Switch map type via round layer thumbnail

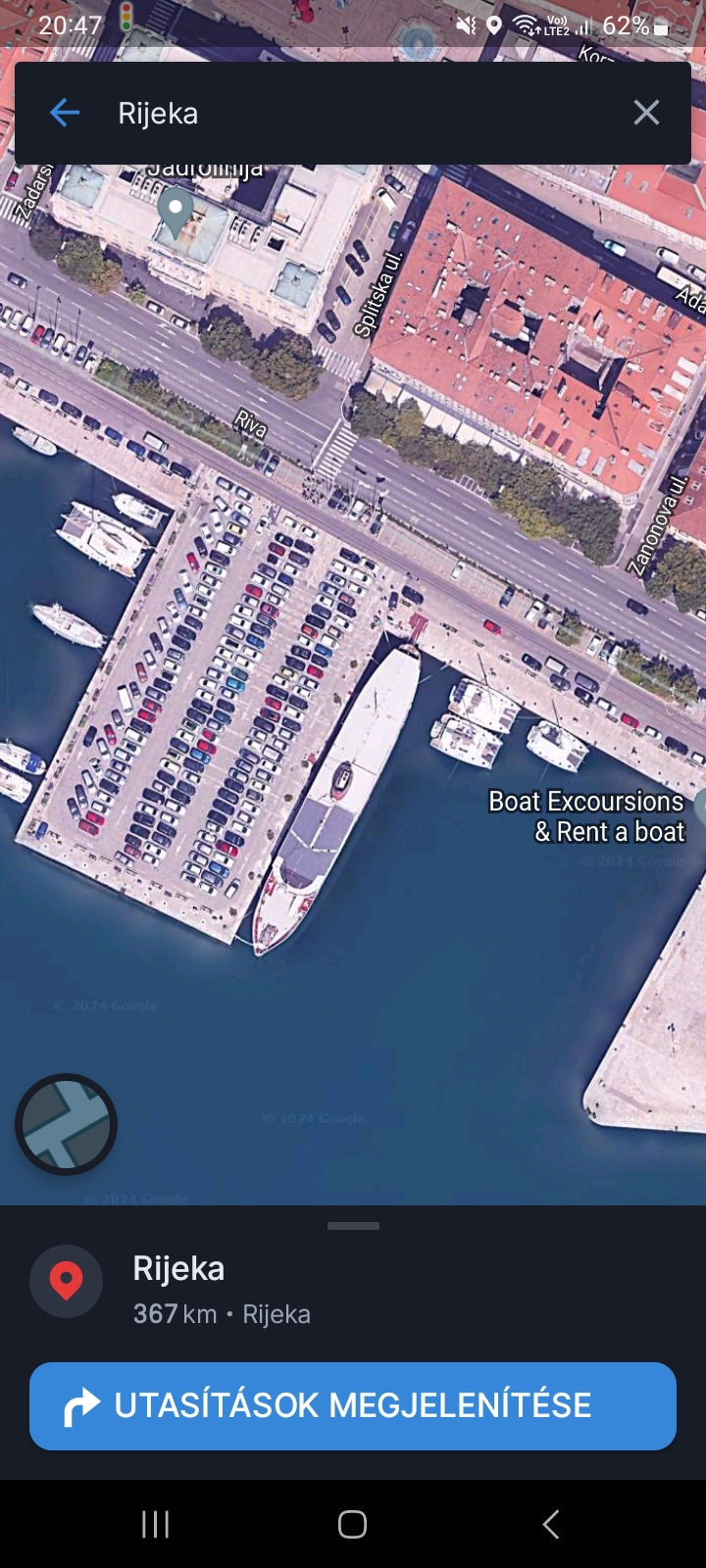point(67,1124)
